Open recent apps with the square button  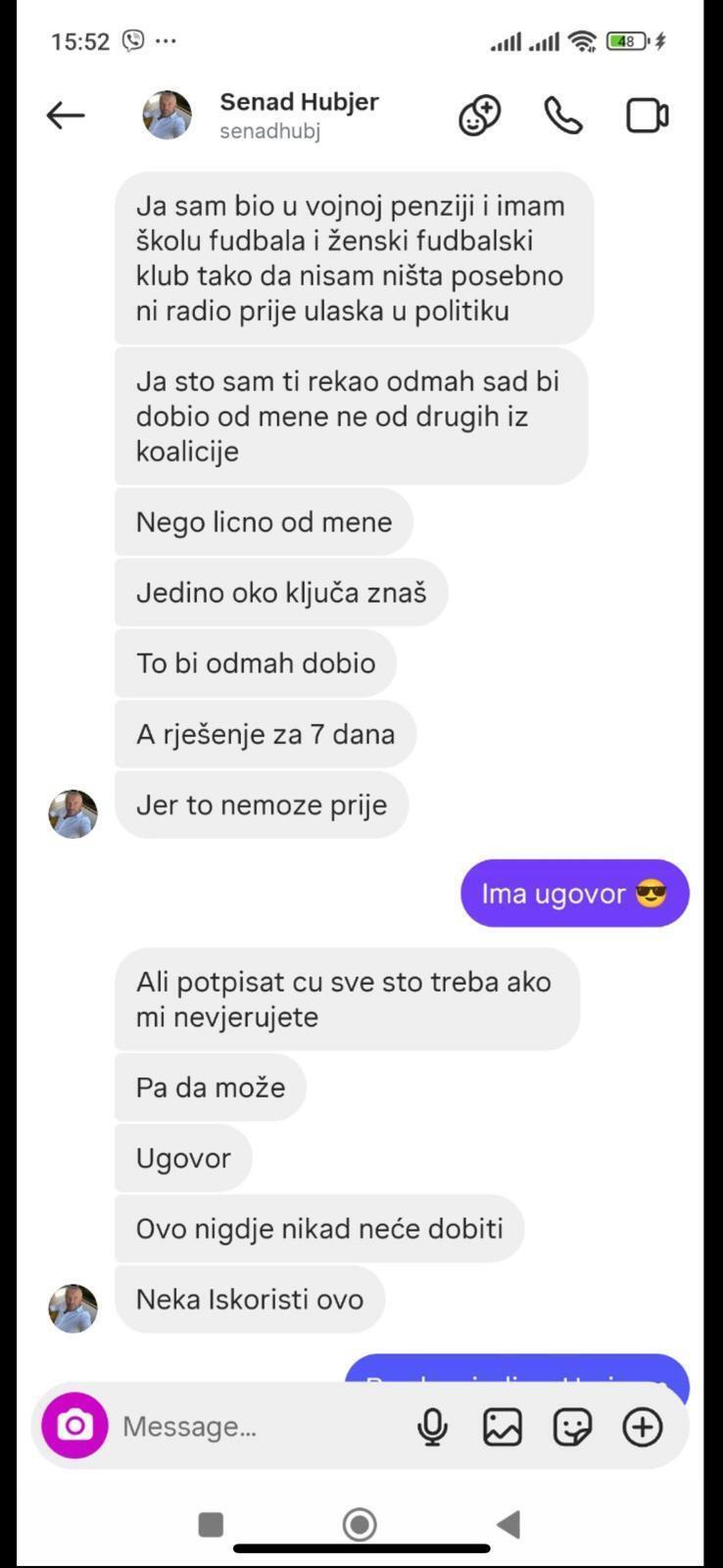pos(211,1524)
